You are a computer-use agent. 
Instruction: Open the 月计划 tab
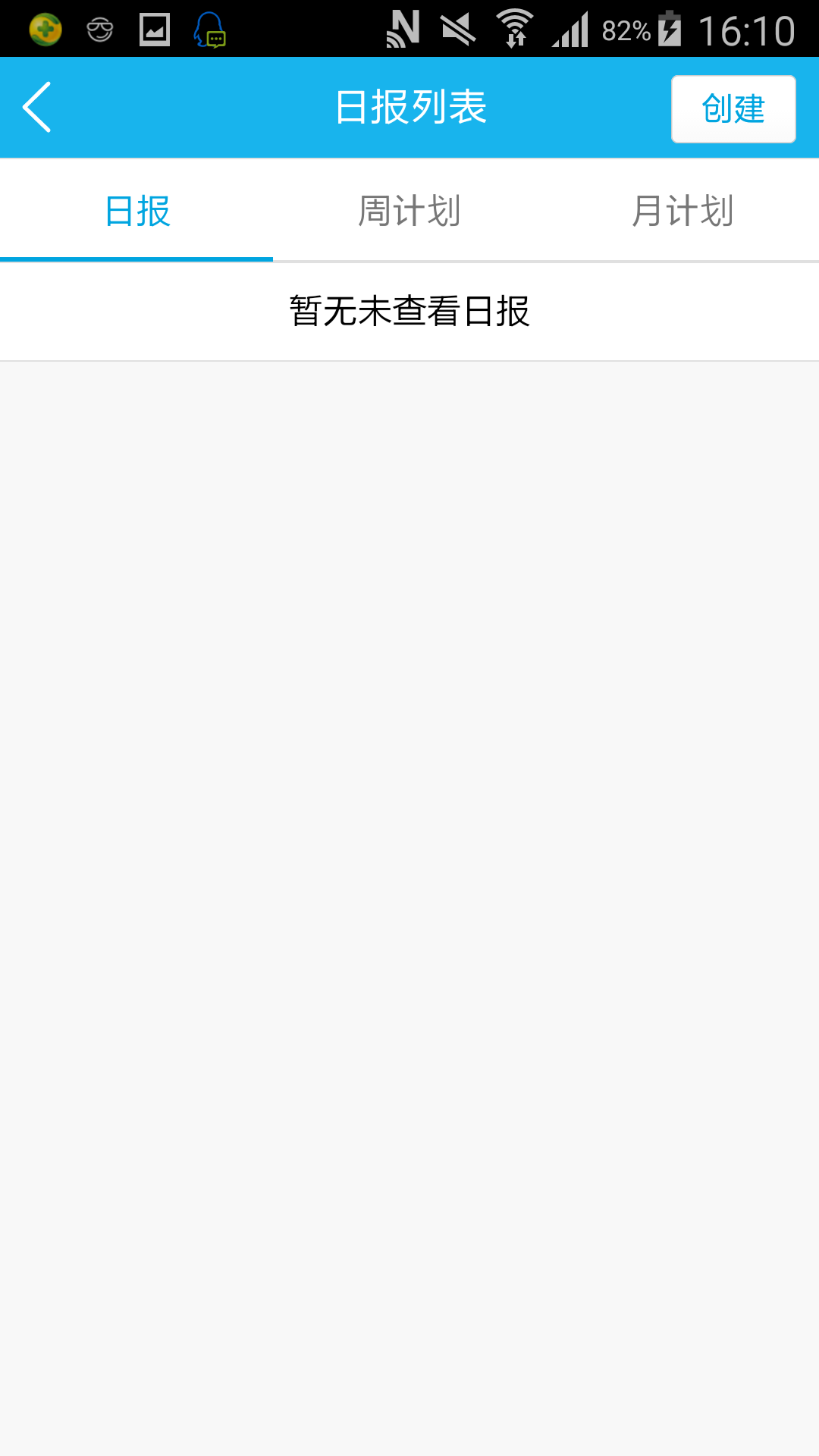click(682, 211)
